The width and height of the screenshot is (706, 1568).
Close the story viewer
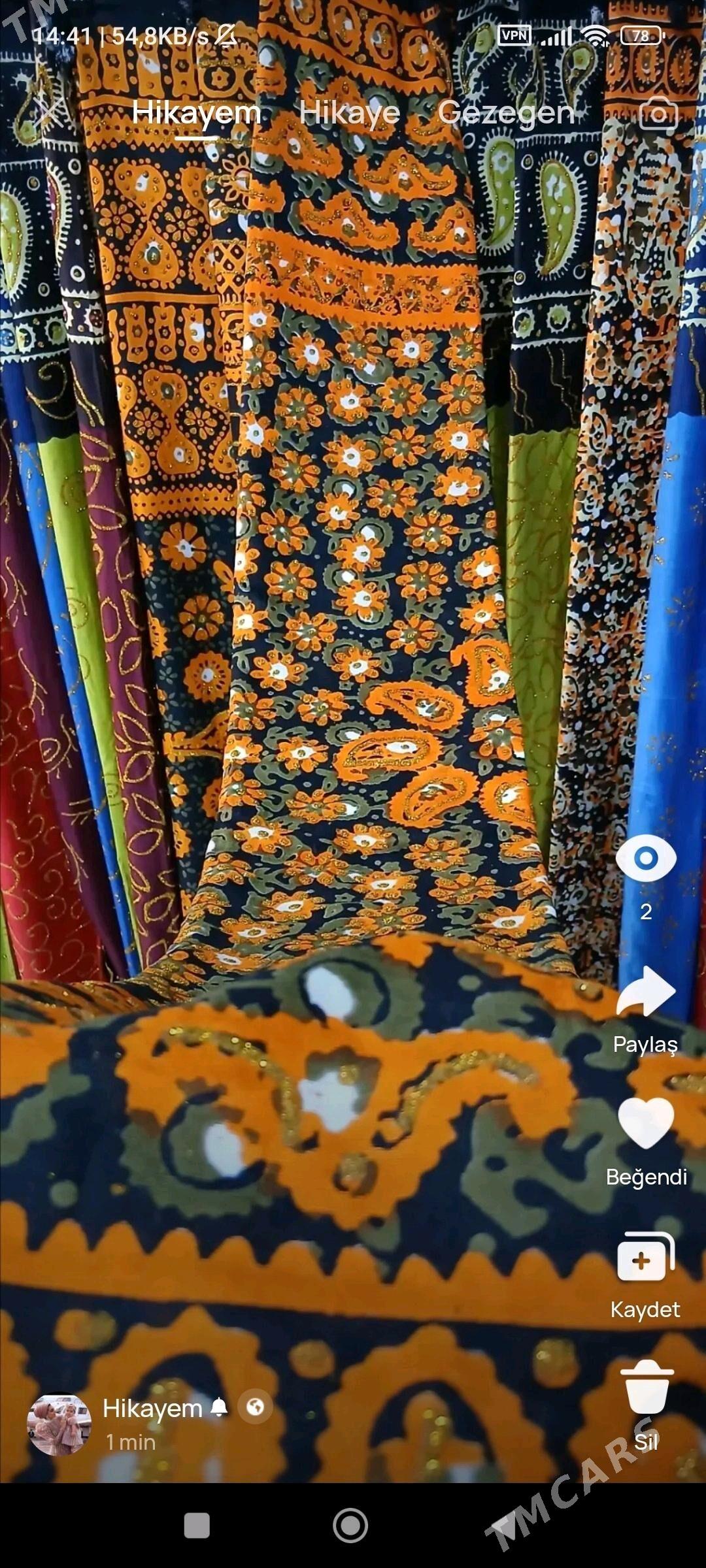[50, 113]
